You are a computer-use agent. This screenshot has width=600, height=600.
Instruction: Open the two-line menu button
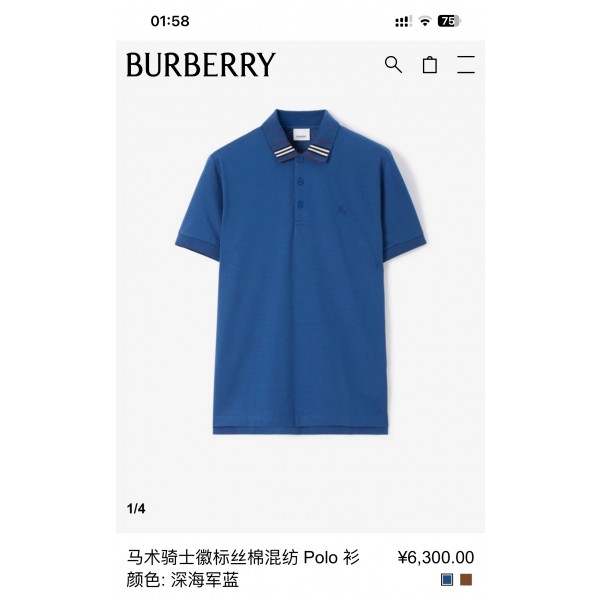coord(466,65)
